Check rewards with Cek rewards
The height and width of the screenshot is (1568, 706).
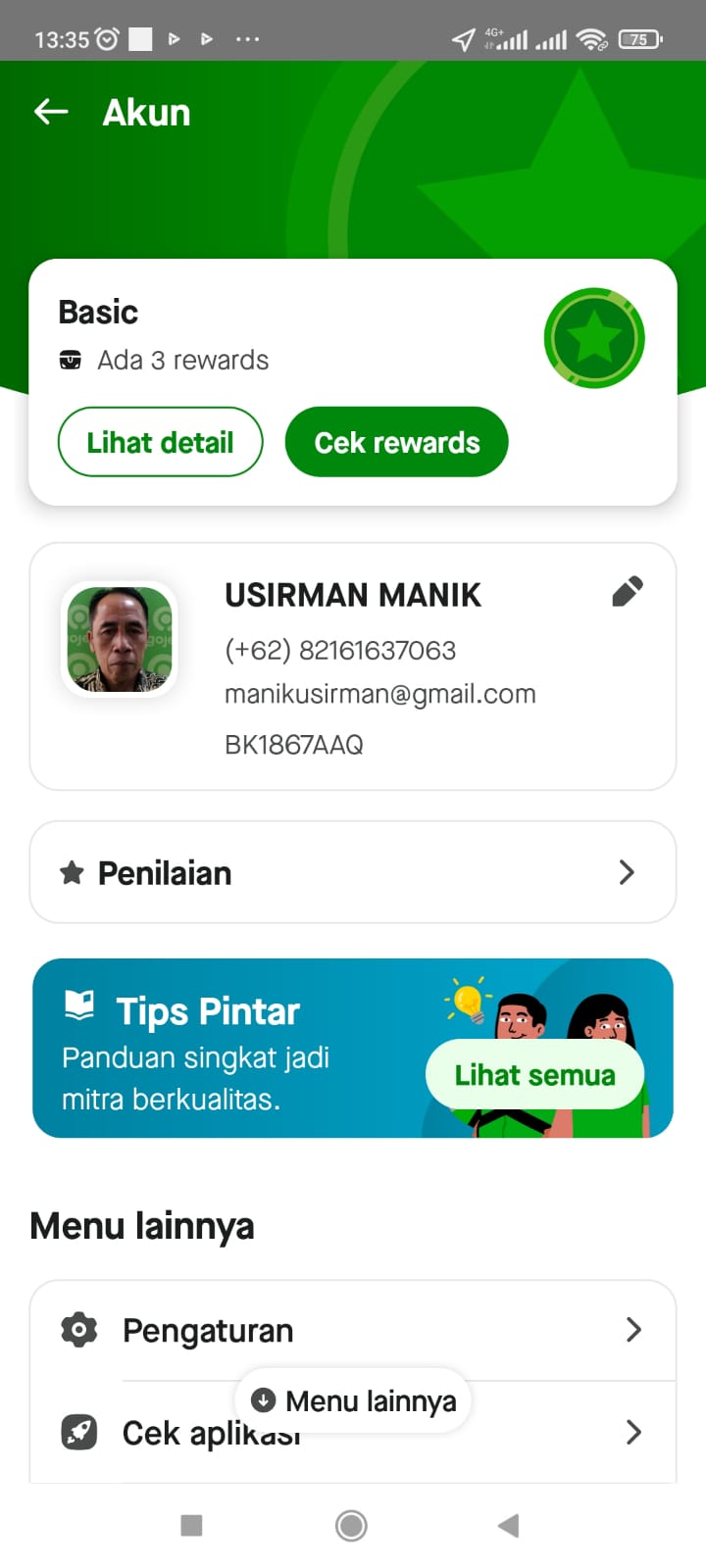[396, 442]
